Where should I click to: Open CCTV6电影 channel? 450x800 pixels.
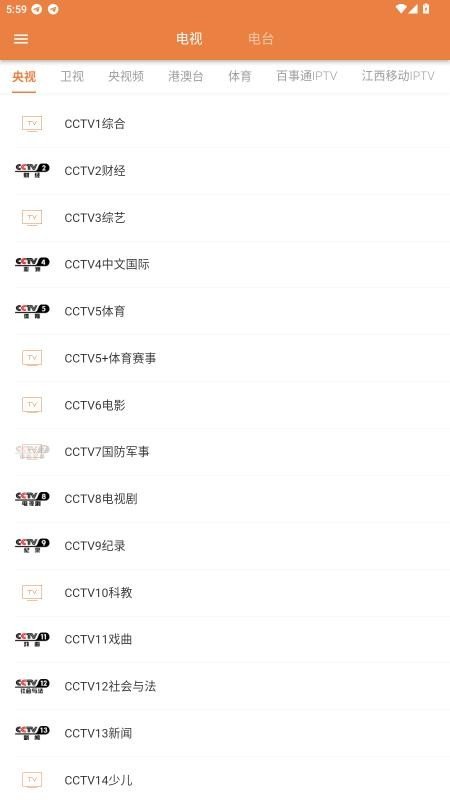(225, 405)
